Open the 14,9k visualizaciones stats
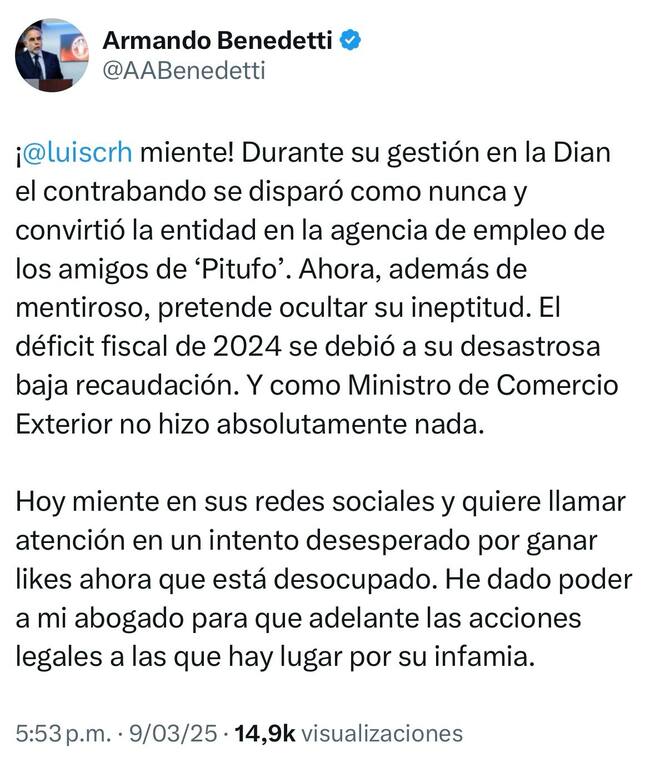This screenshot has width=650, height=767. coord(348,733)
